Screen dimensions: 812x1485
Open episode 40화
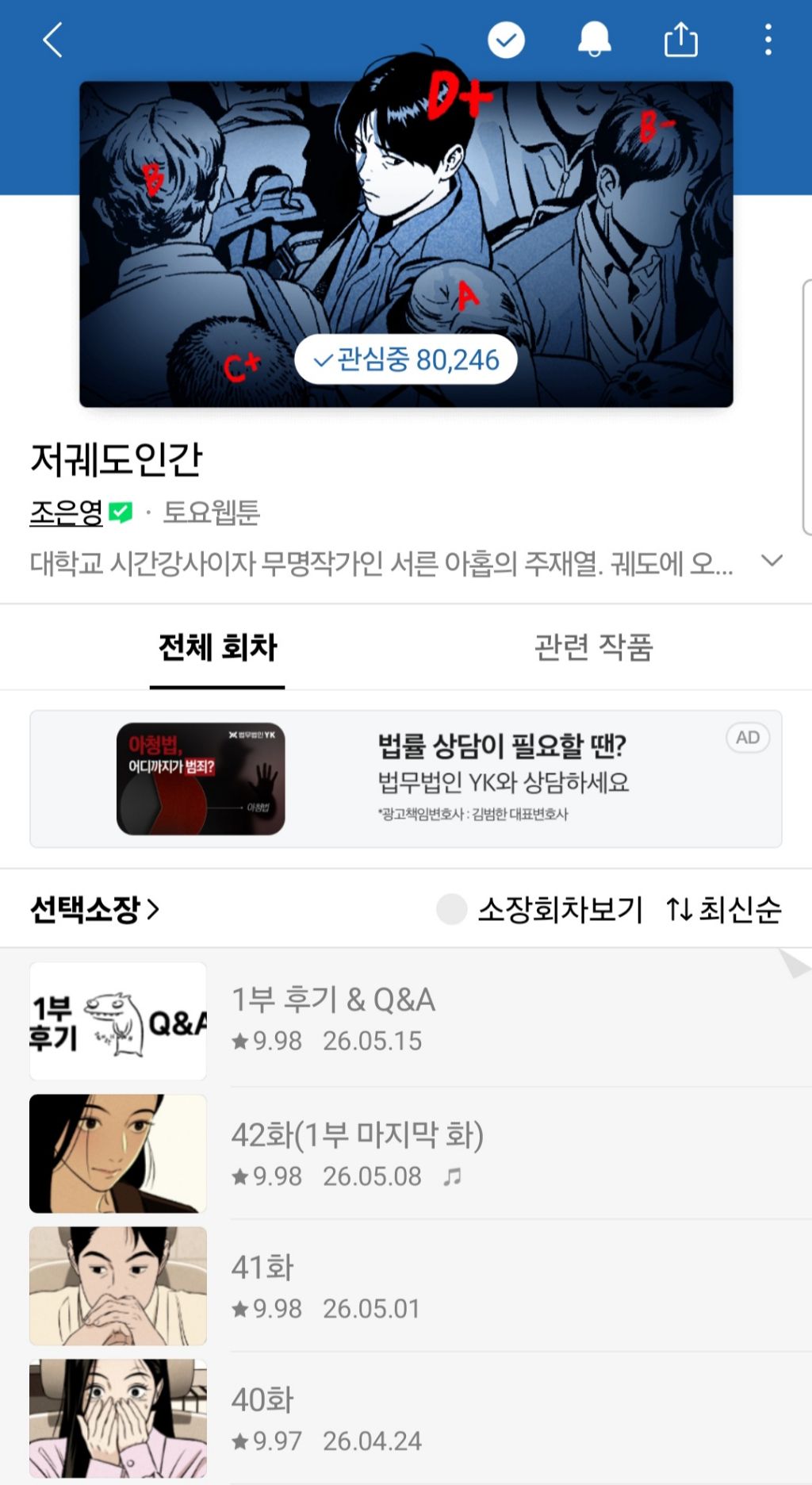coord(406,1418)
